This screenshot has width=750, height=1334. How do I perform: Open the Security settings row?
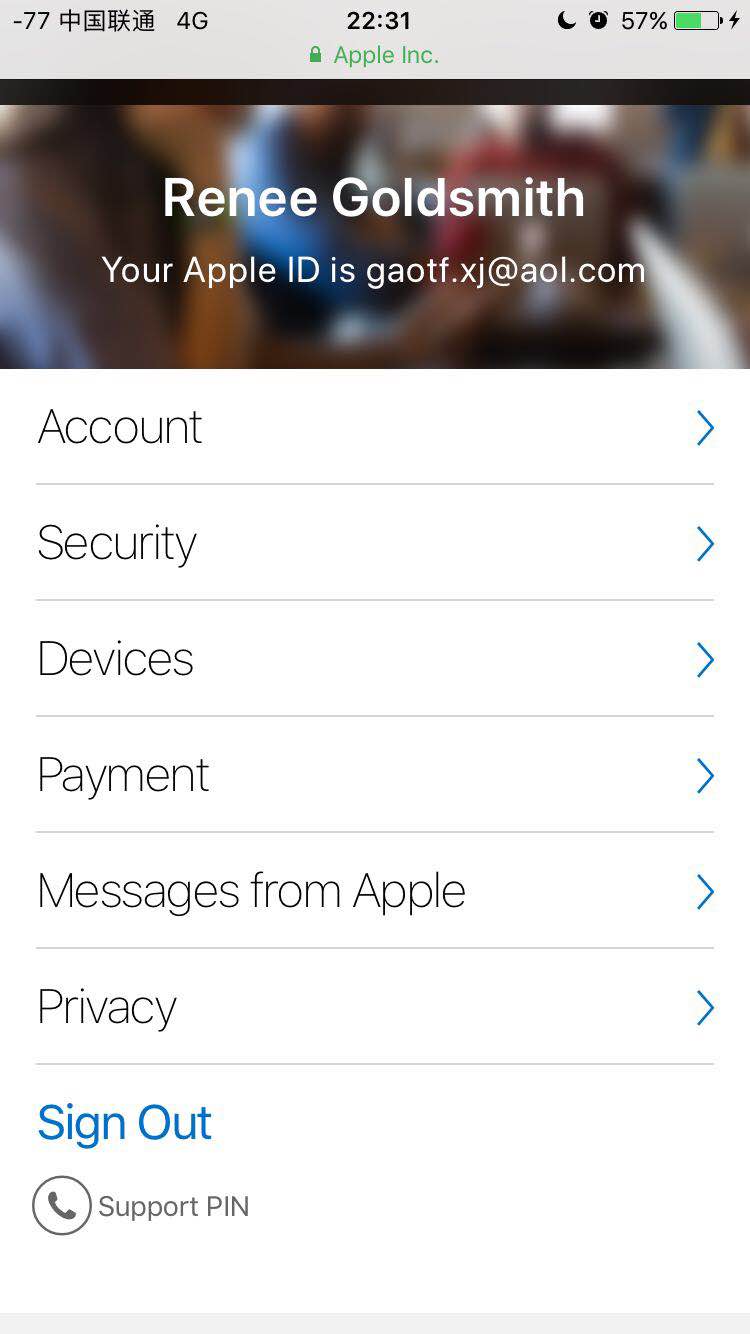[x=374, y=544]
